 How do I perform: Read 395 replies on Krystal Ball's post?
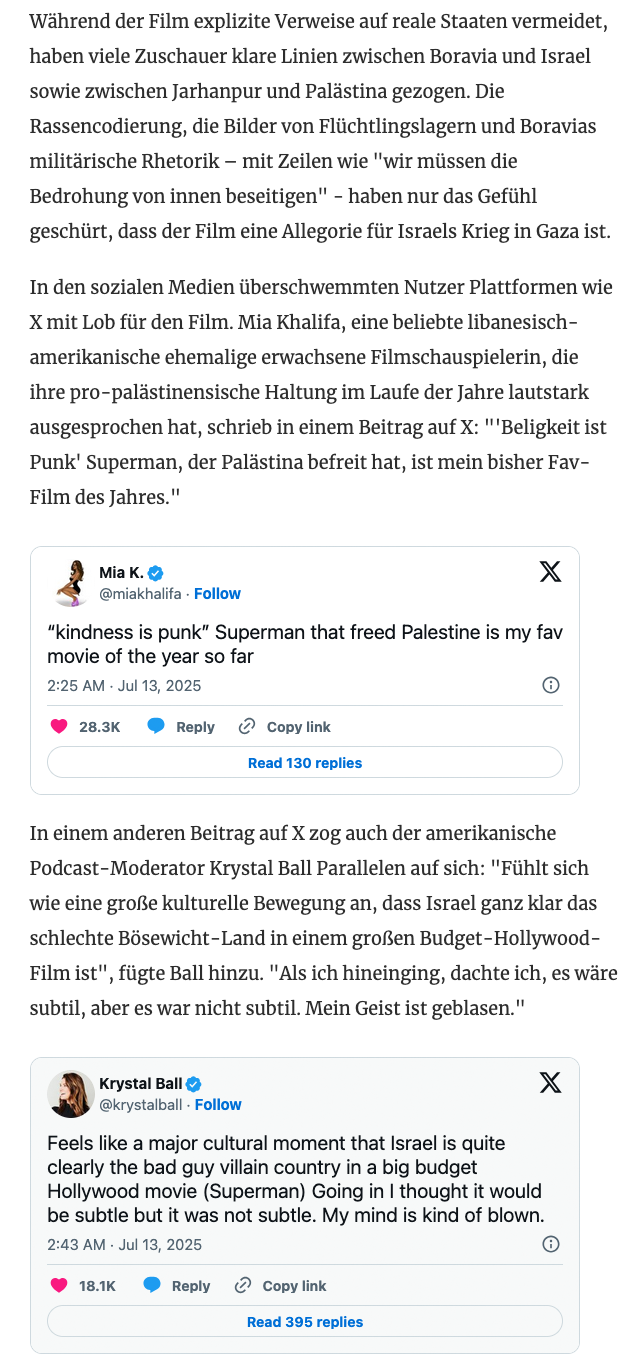[x=305, y=1322]
